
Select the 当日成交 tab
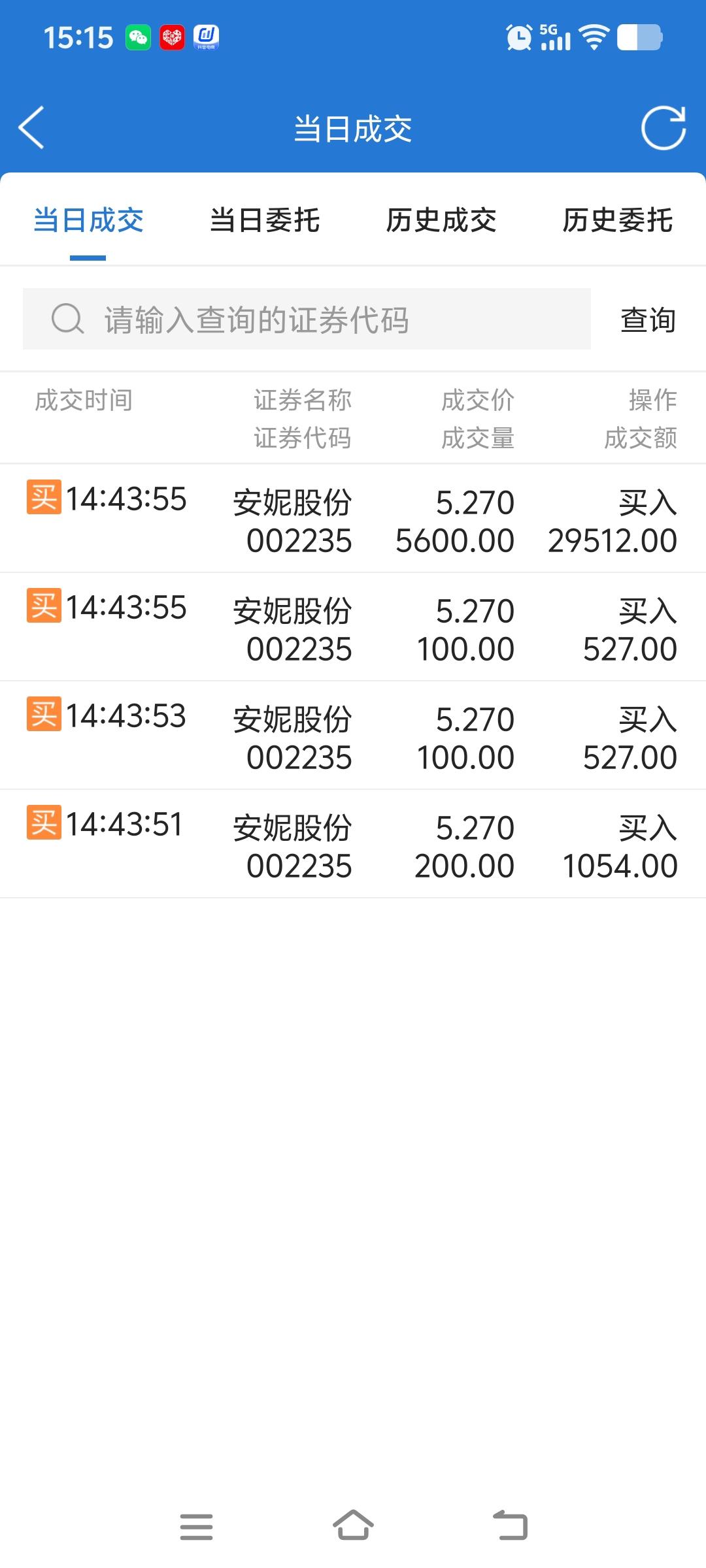click(88, 220)
